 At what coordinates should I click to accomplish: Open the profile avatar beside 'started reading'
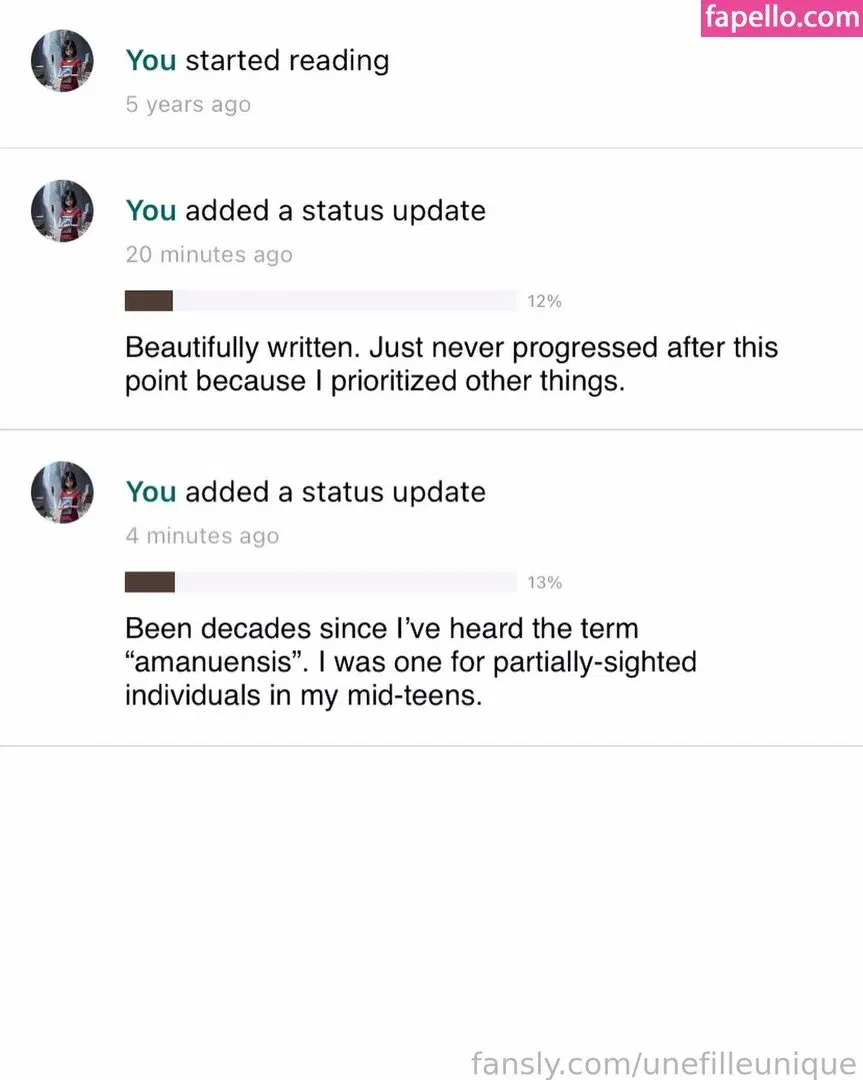pyautogui.click(x=62, y=60)
